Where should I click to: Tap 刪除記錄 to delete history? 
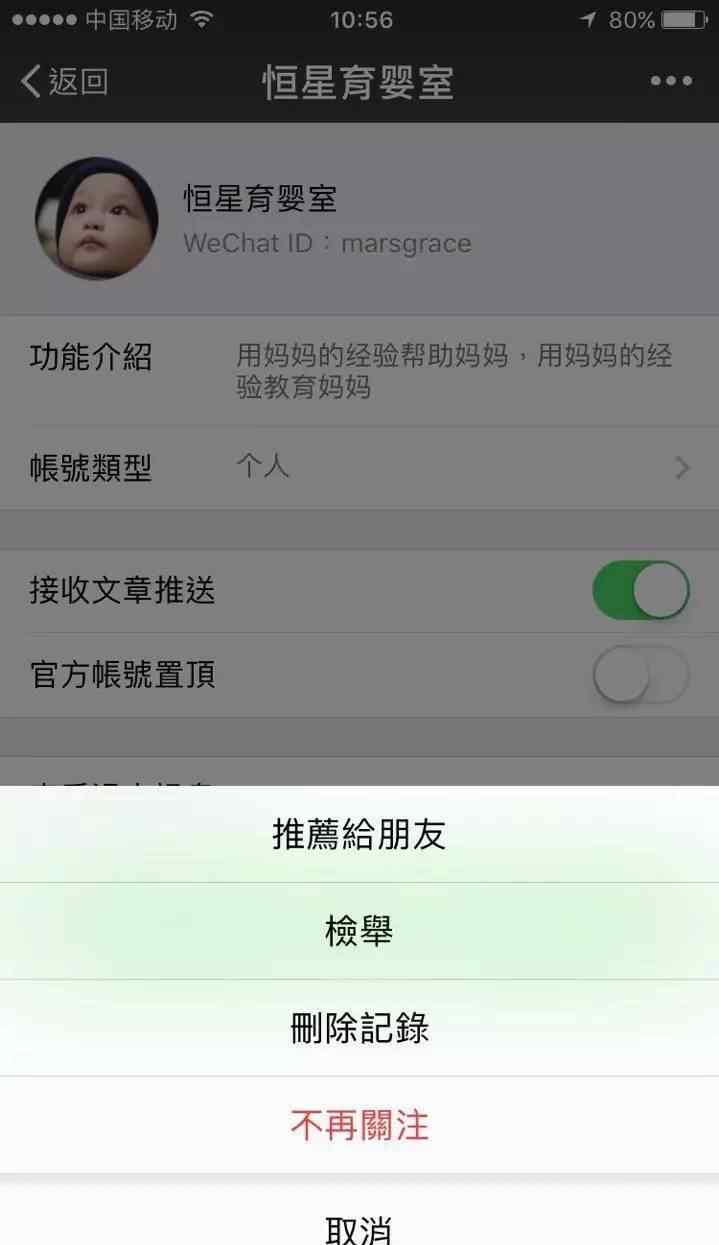359,1028
